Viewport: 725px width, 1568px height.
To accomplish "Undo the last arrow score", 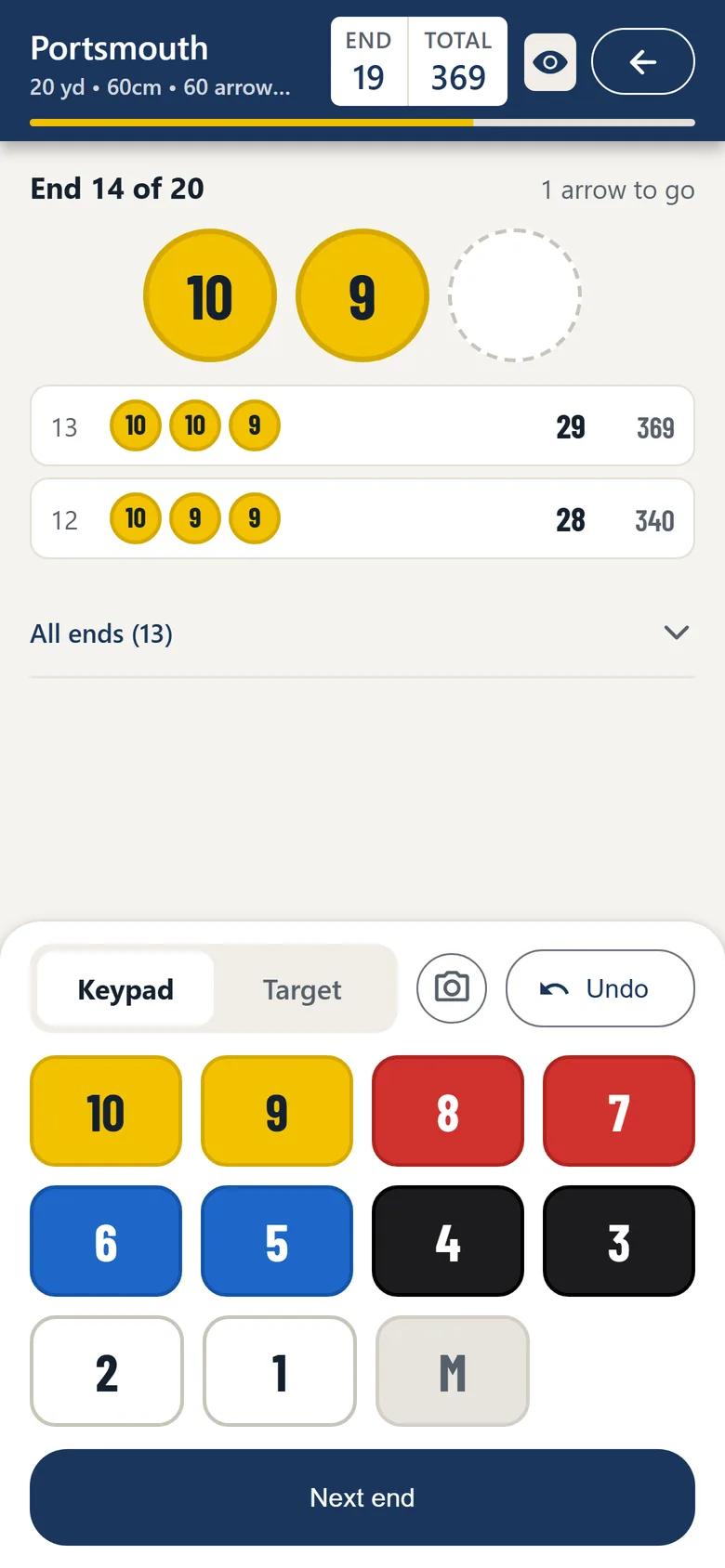I will [600, 988].
